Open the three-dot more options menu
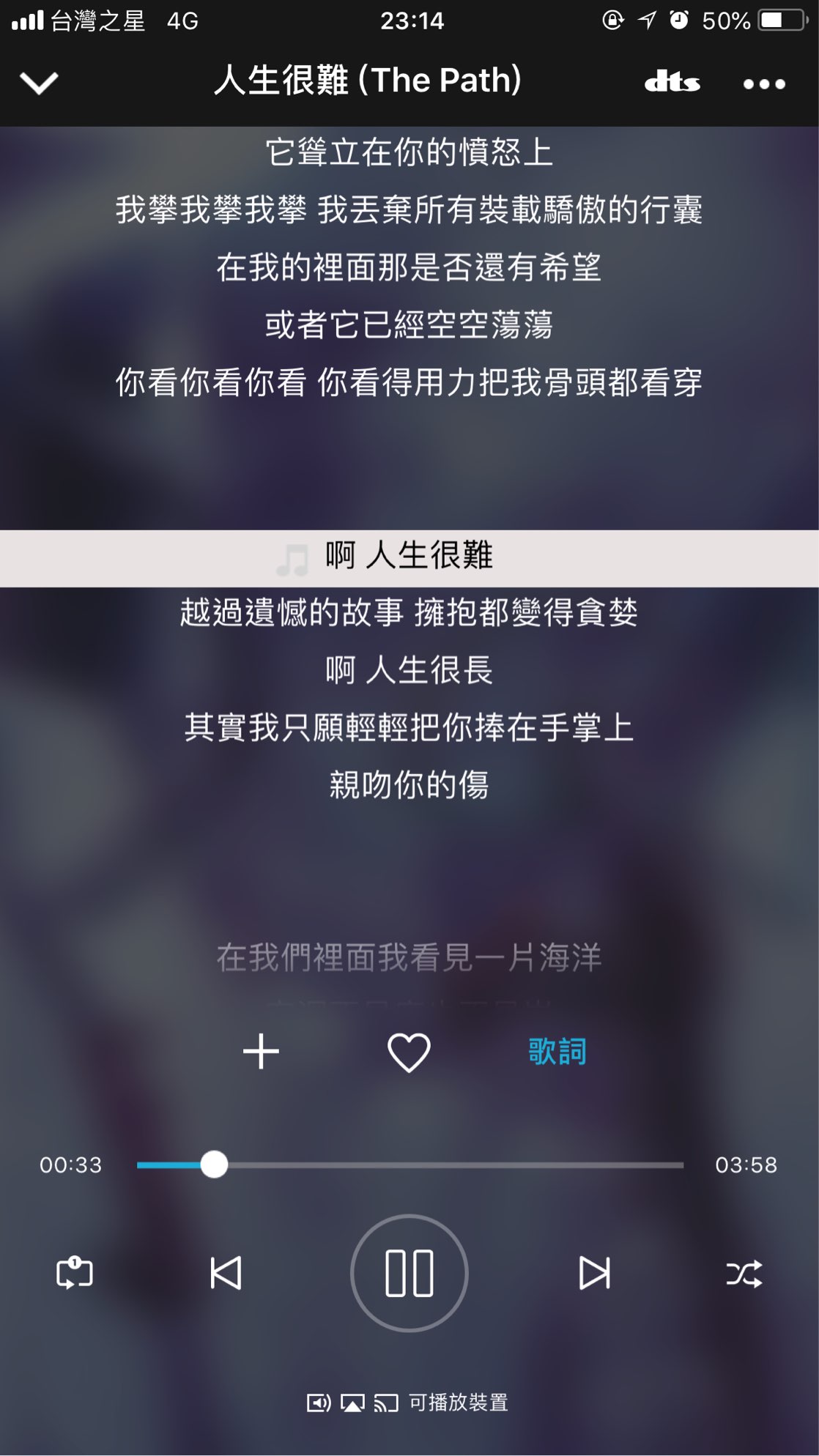819x1456 pixels. (x=764, y=84)
